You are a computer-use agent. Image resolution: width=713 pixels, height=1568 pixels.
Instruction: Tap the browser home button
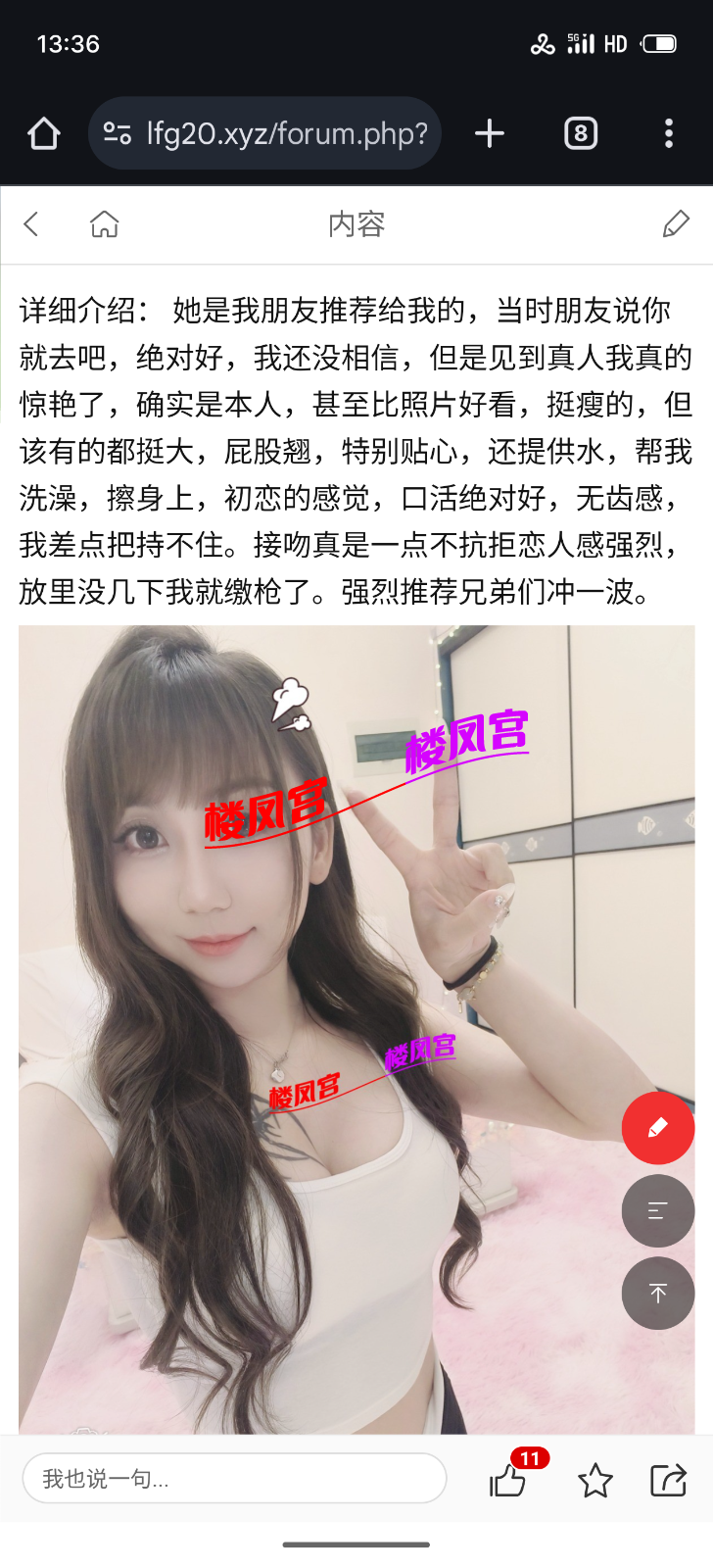[44, 133]
